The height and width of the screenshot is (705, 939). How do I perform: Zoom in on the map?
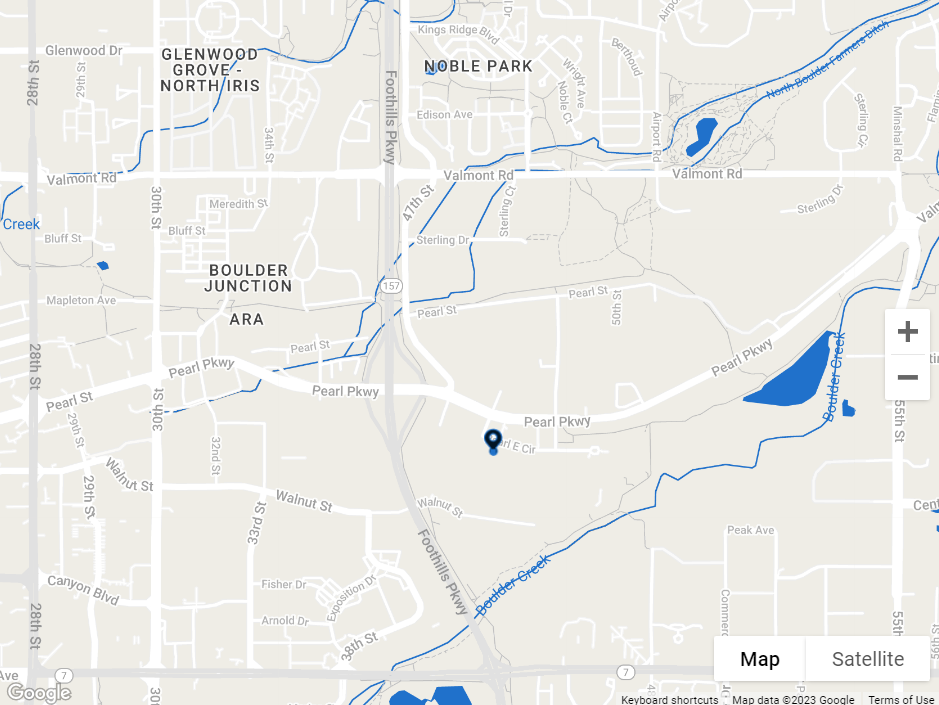tap(907, 332)
